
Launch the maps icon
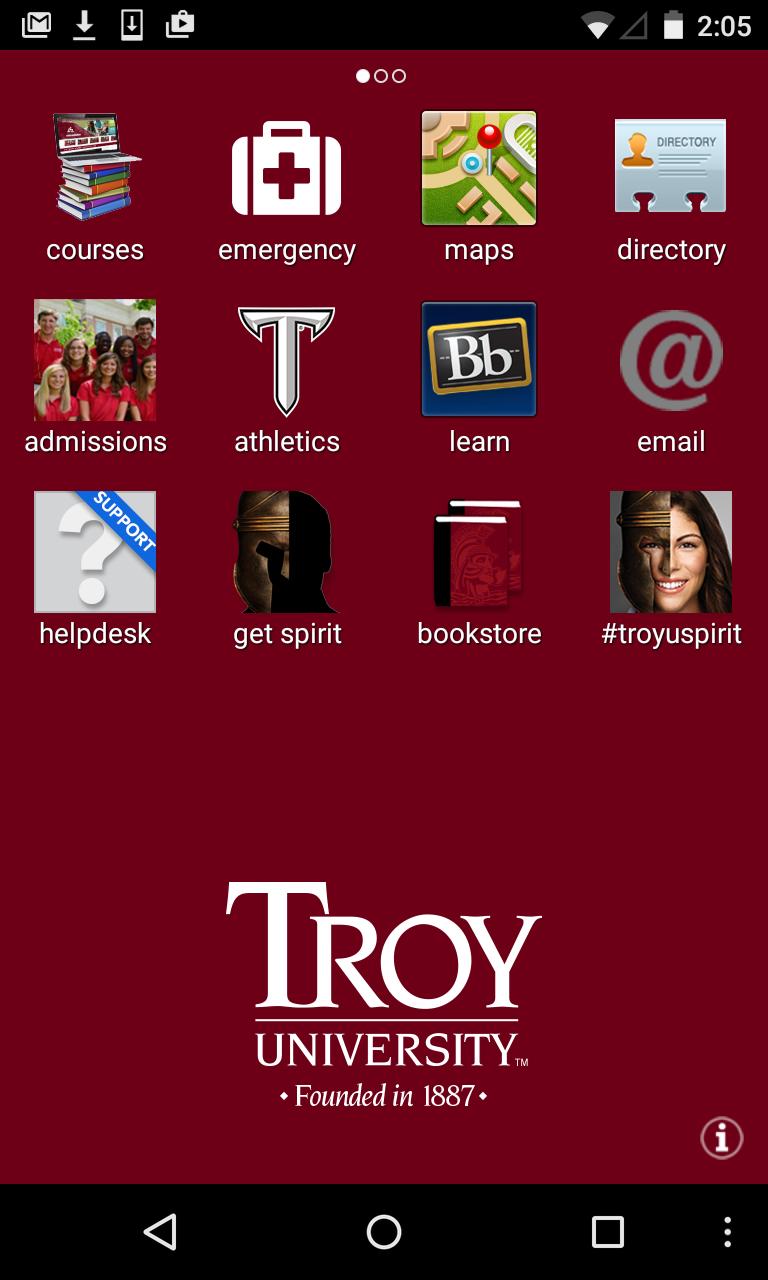click(479, 167)
